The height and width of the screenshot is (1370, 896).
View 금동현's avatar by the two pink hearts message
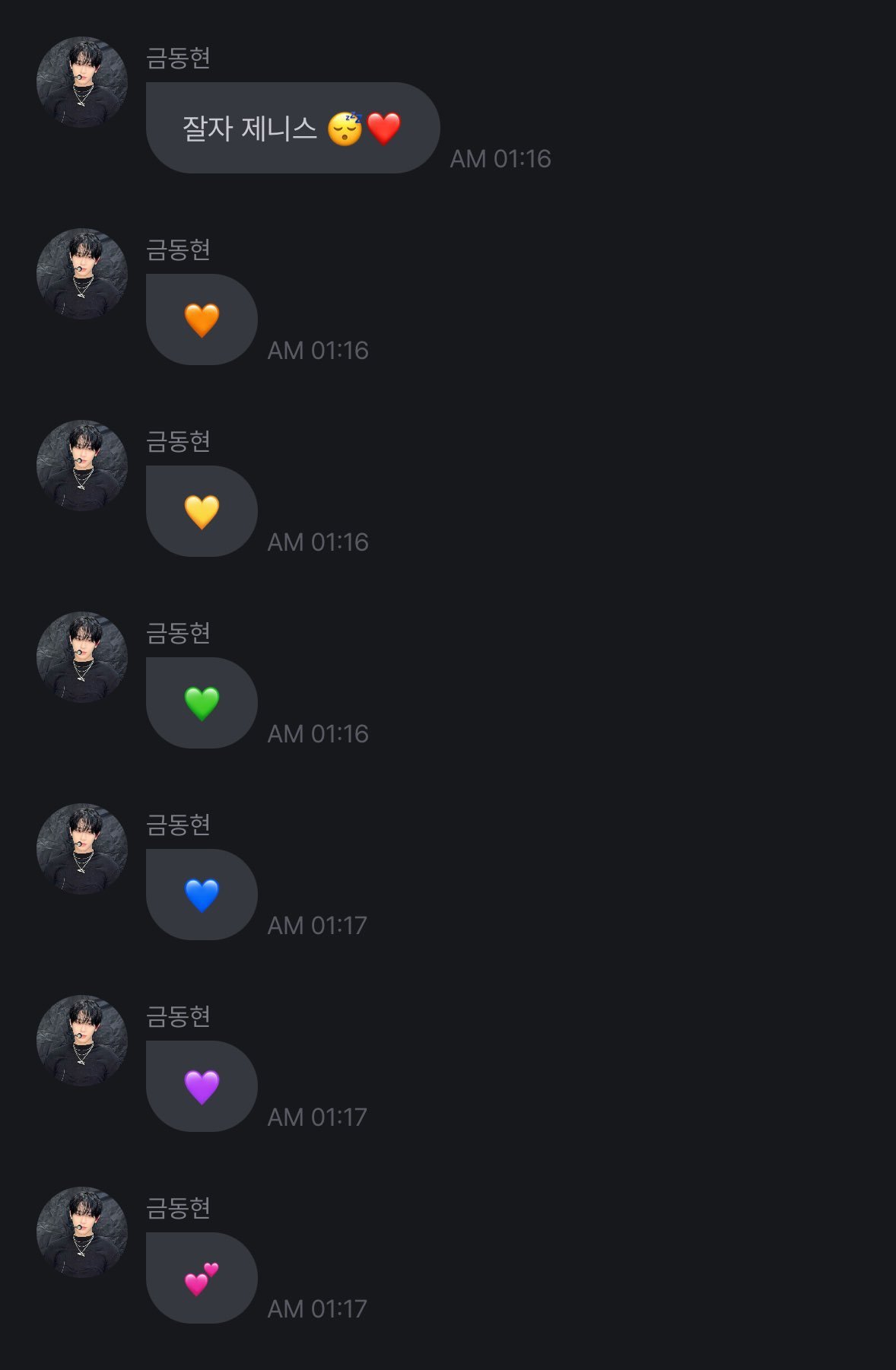click(82, 1232)
